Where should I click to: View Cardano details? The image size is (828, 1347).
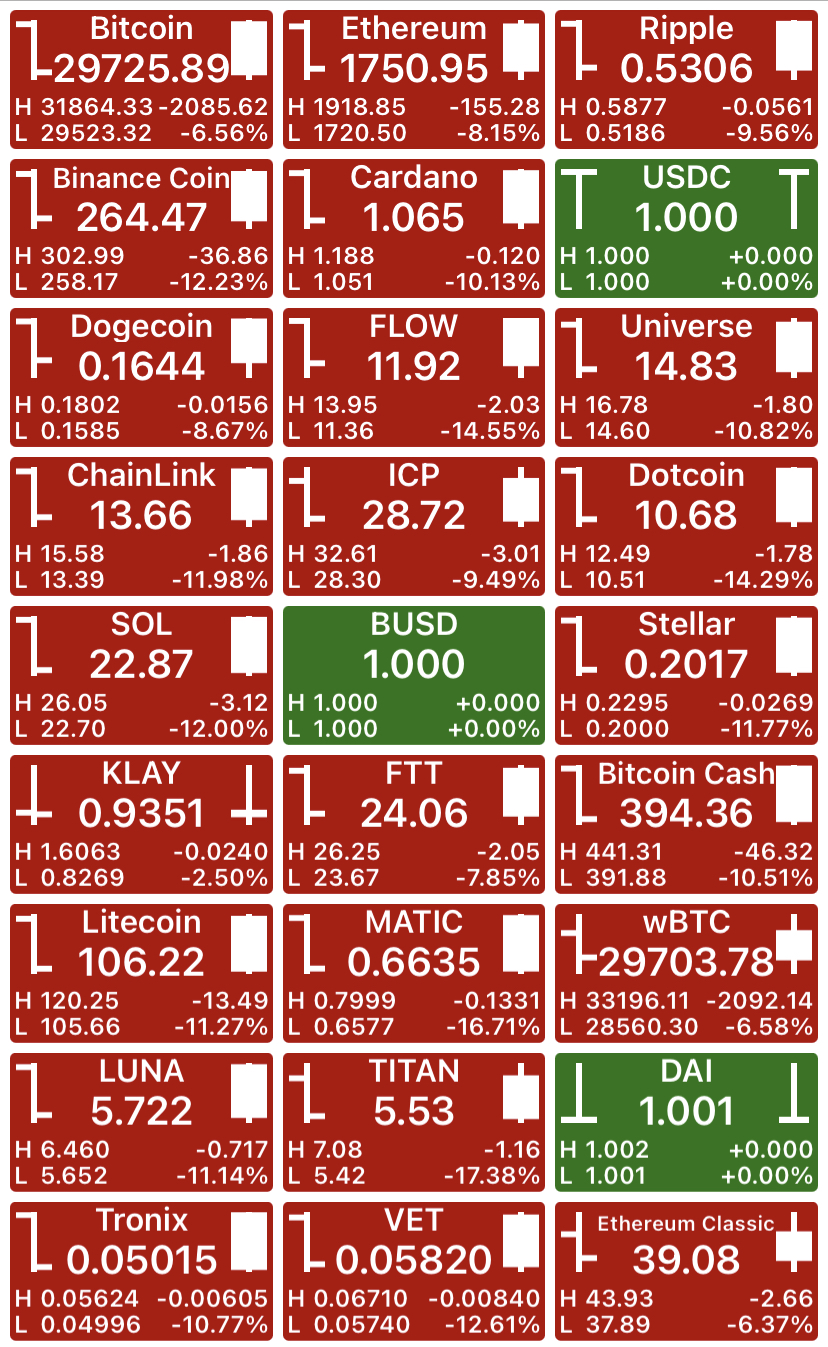coord(414,229)
